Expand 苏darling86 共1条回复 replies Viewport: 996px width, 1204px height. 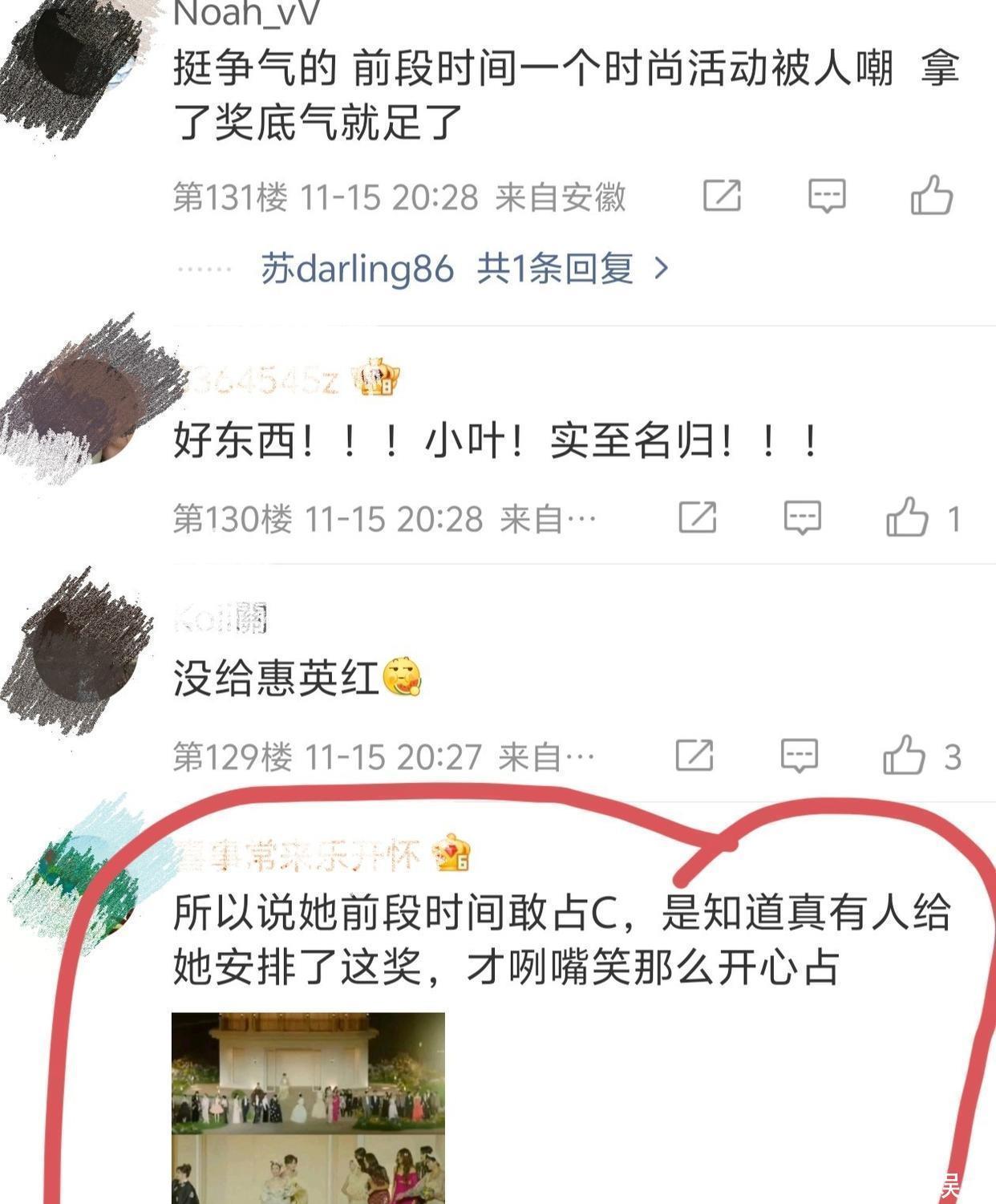point(571,268)
